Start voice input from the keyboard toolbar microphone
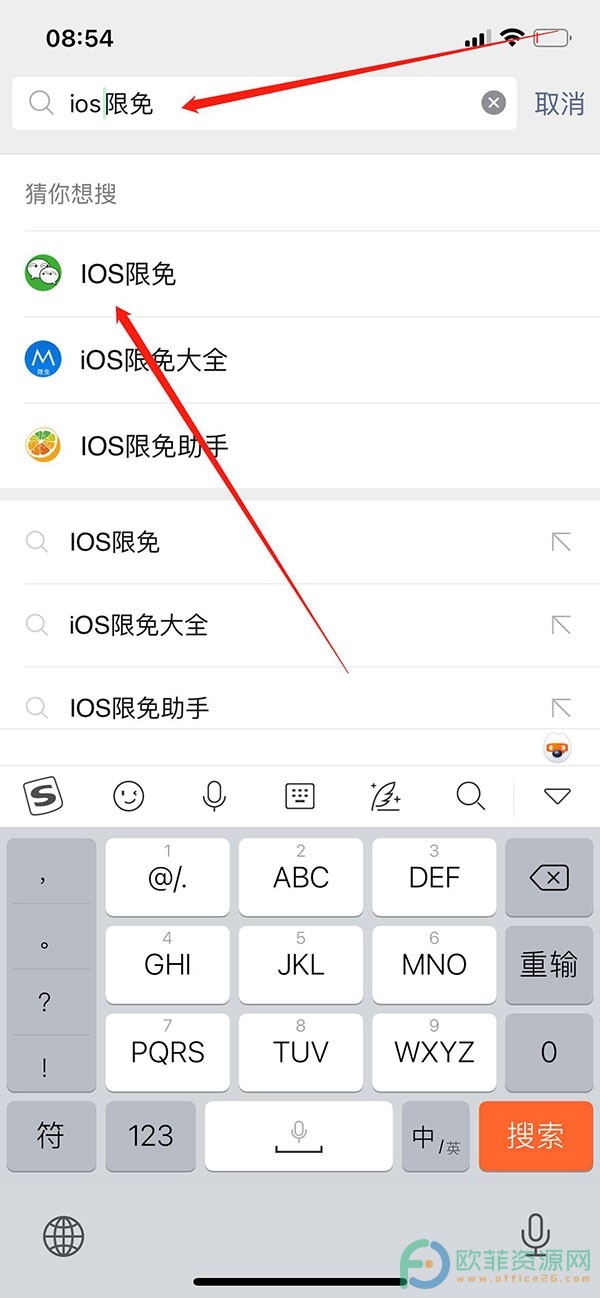Image resolution: width=600 pixels, height=1298 pixels. coord(214,796)
